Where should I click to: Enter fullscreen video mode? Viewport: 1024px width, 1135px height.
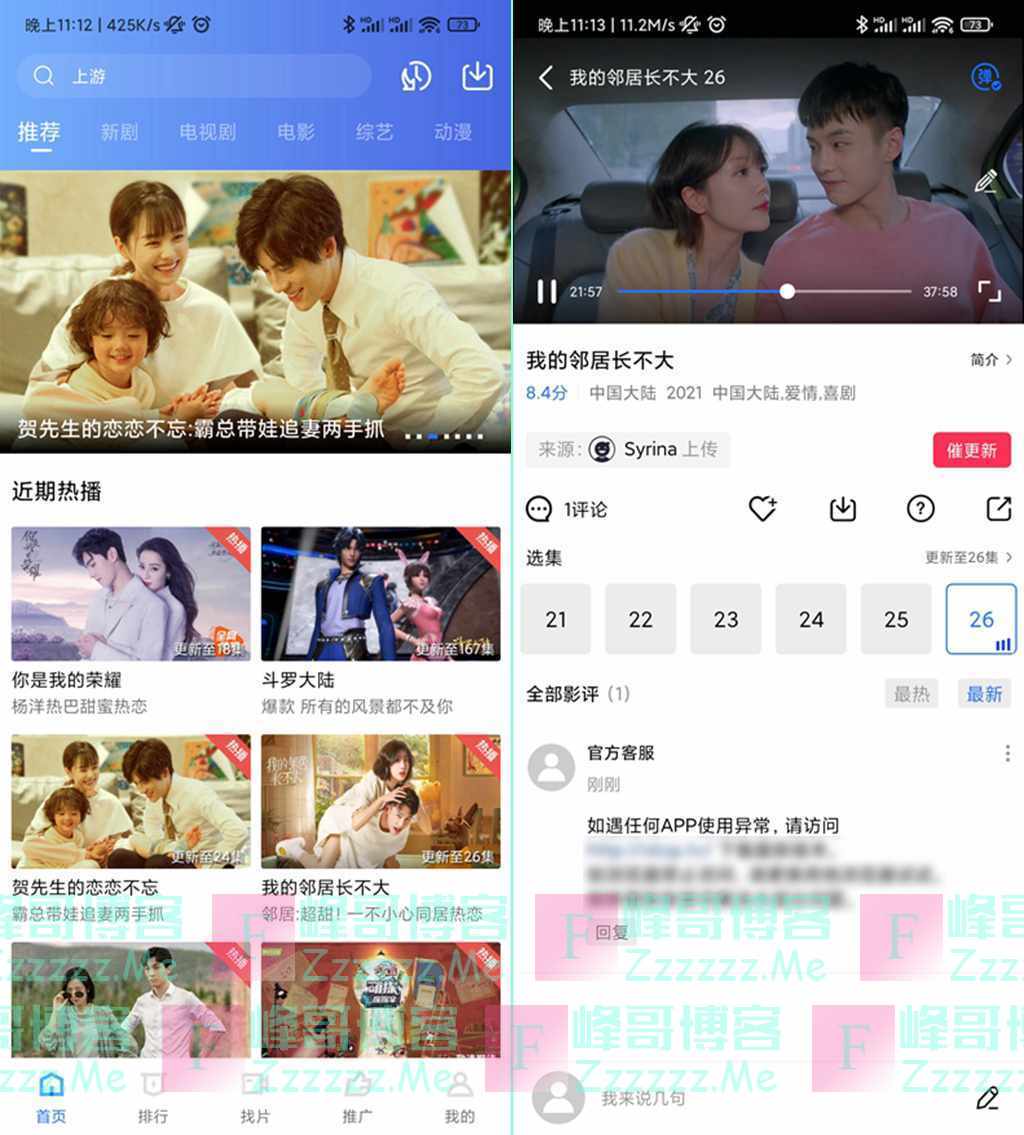tap(989, 292)
